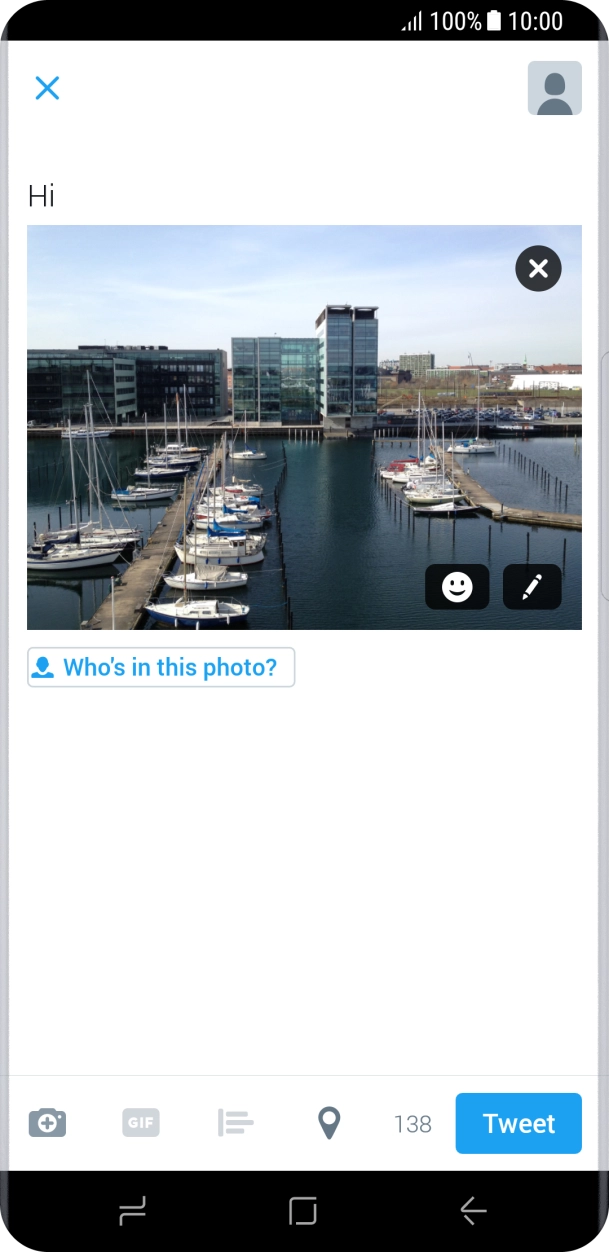Image resolution: width=609 pixels, height=1252 pixels.
Task: Tap the tweet text reading Hi
Action: pos(41,196)
